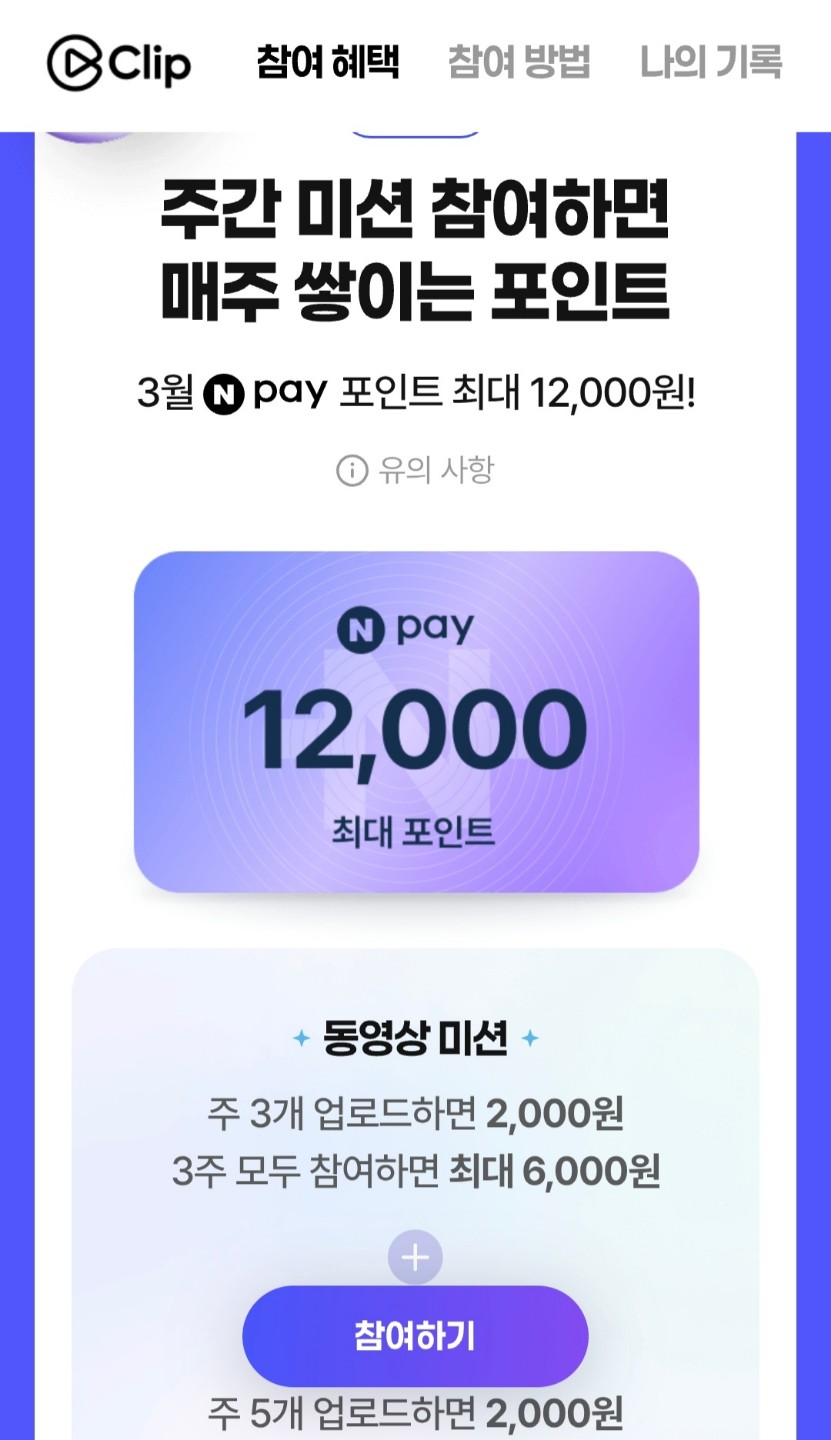Screen dimensions: 831x1440
Task: Switch to the 참여 방법 tab
Action: click(x=519, y=62)
